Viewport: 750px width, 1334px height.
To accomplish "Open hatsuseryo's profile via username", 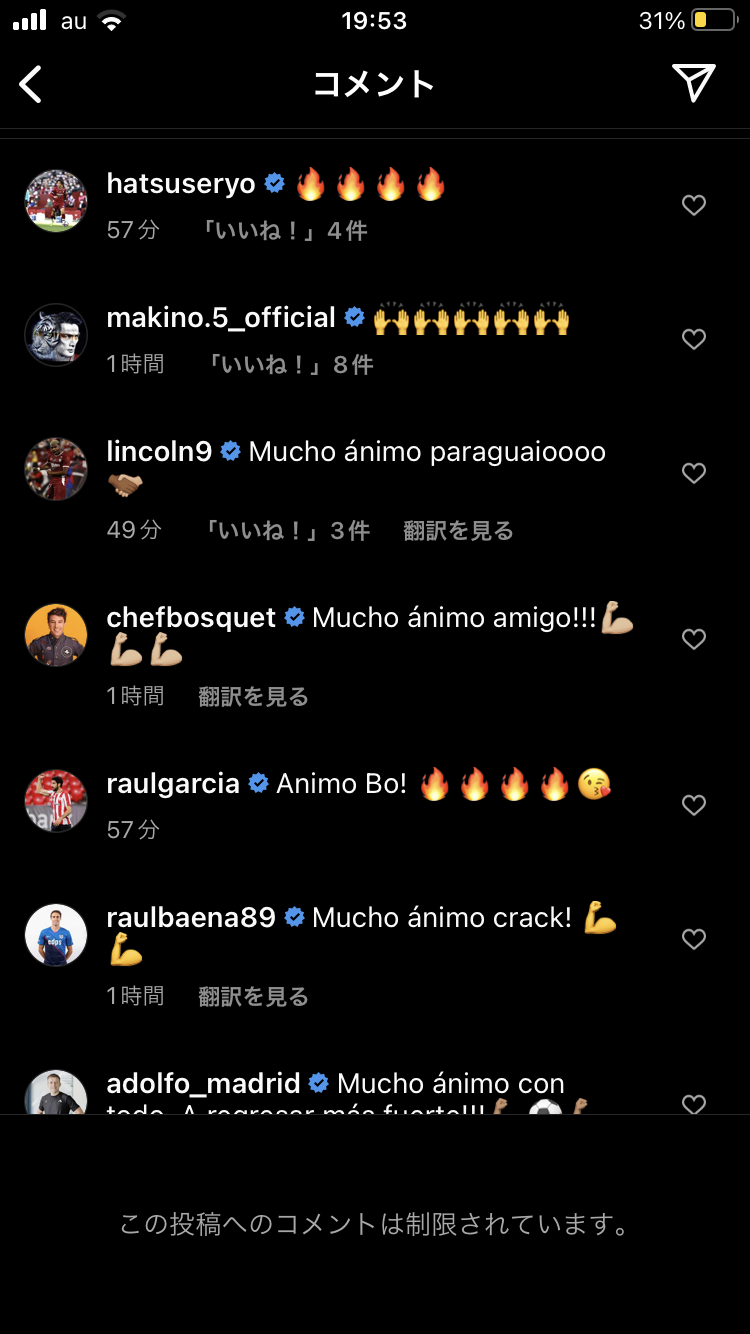I will (181, 184).
